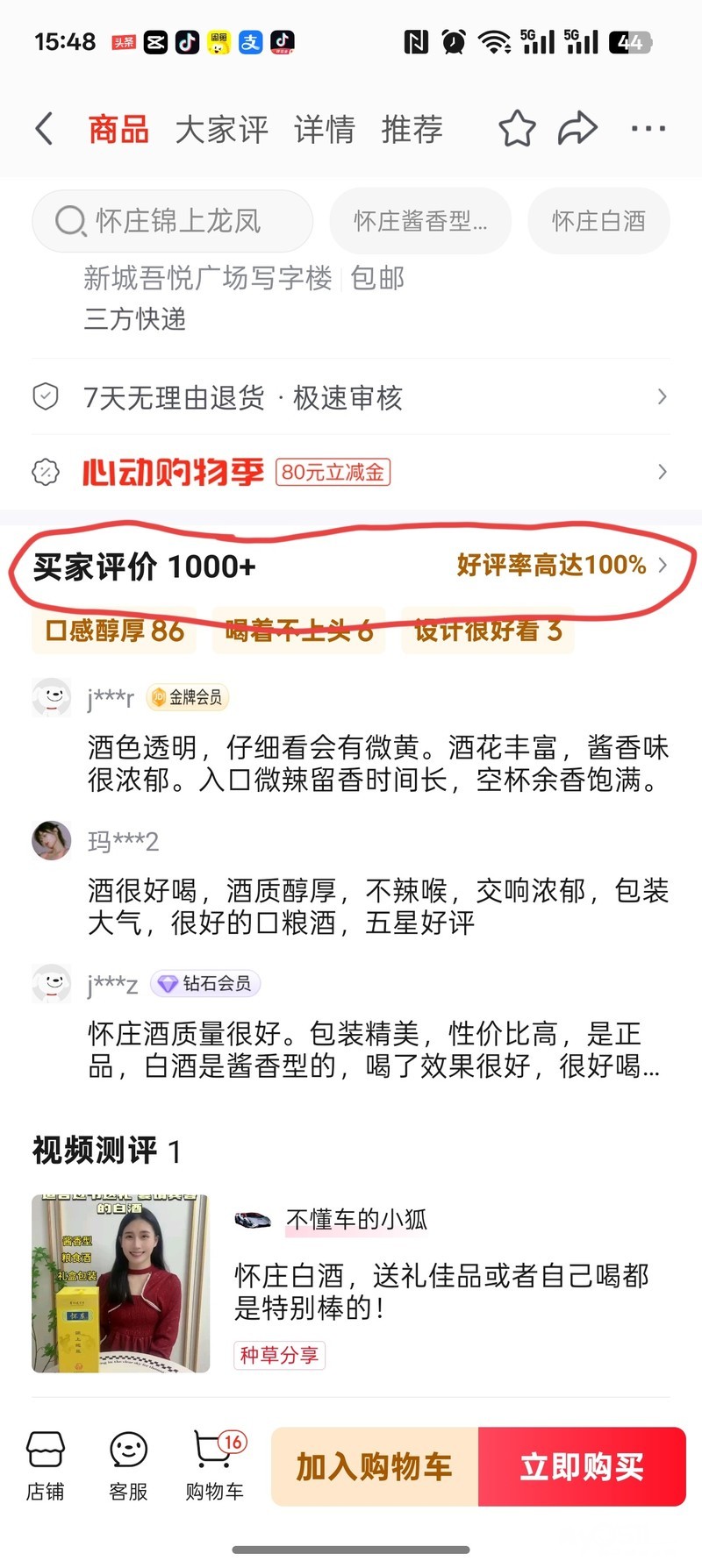This screenshot has width=702, height=1568.
Task: Switch to the 详情 tab
Action: [324, 129]
